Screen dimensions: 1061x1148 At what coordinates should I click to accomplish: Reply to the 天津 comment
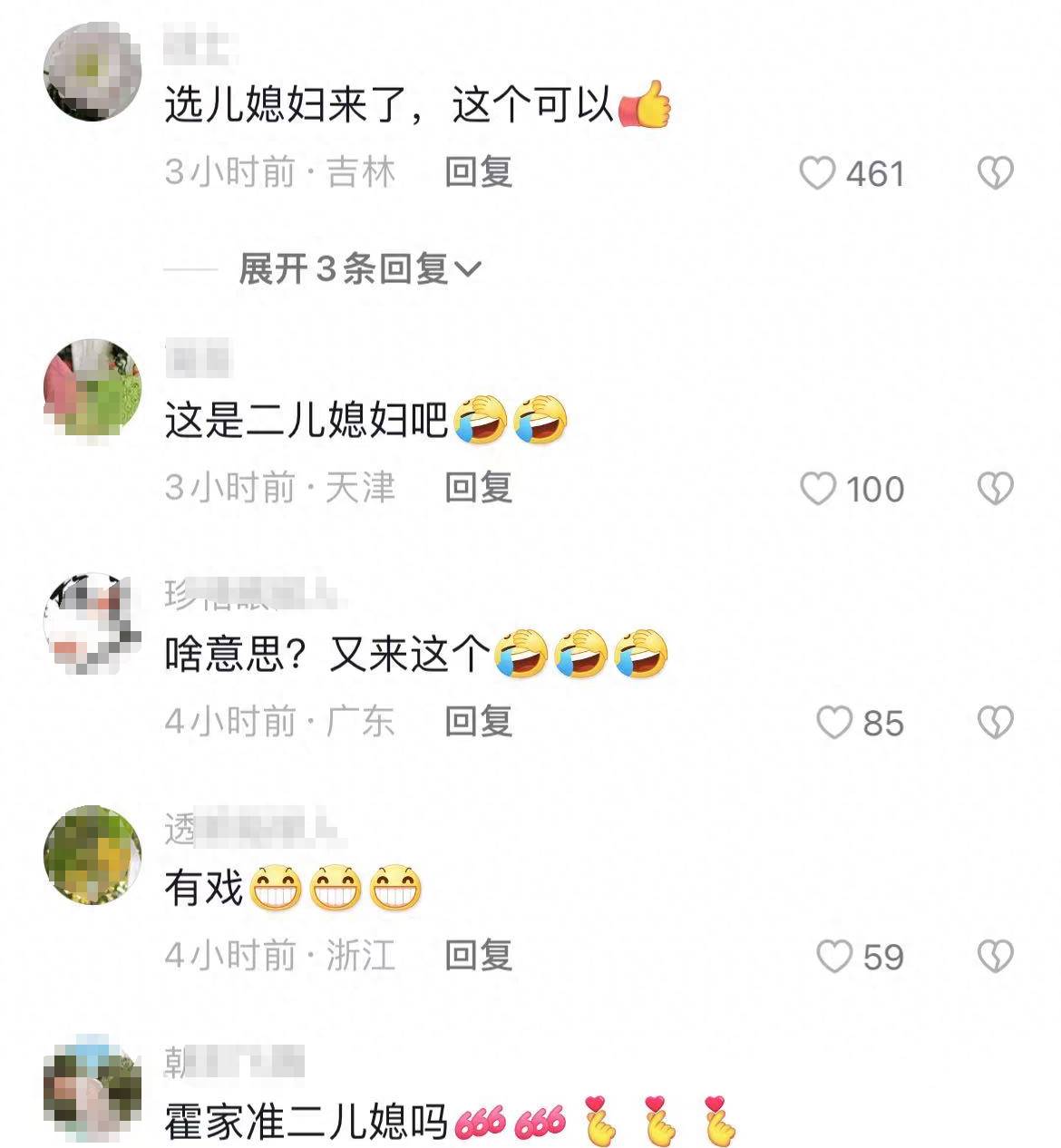[x=478, y=488]
